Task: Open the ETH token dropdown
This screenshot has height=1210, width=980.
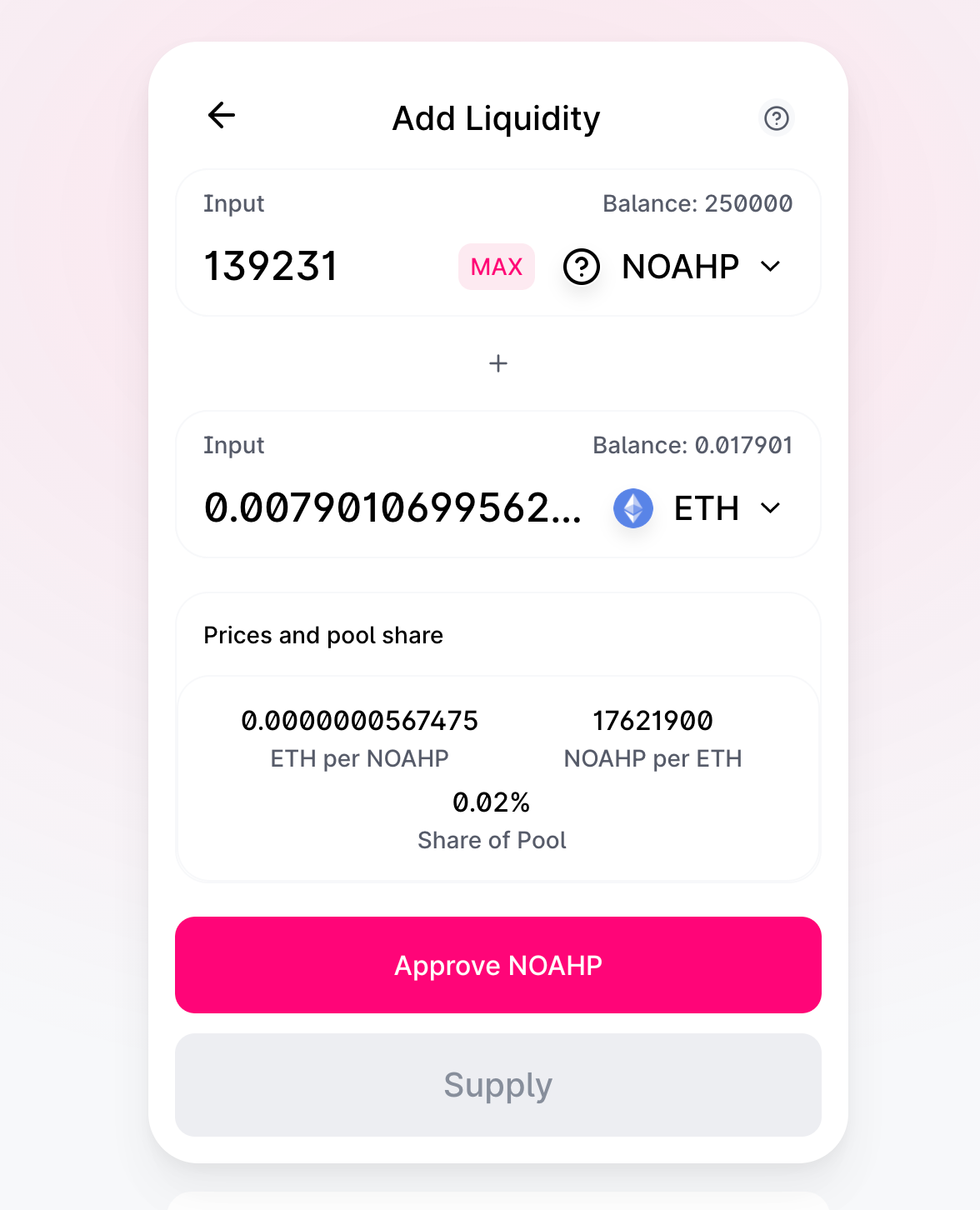Action: [x=700, y=508]
